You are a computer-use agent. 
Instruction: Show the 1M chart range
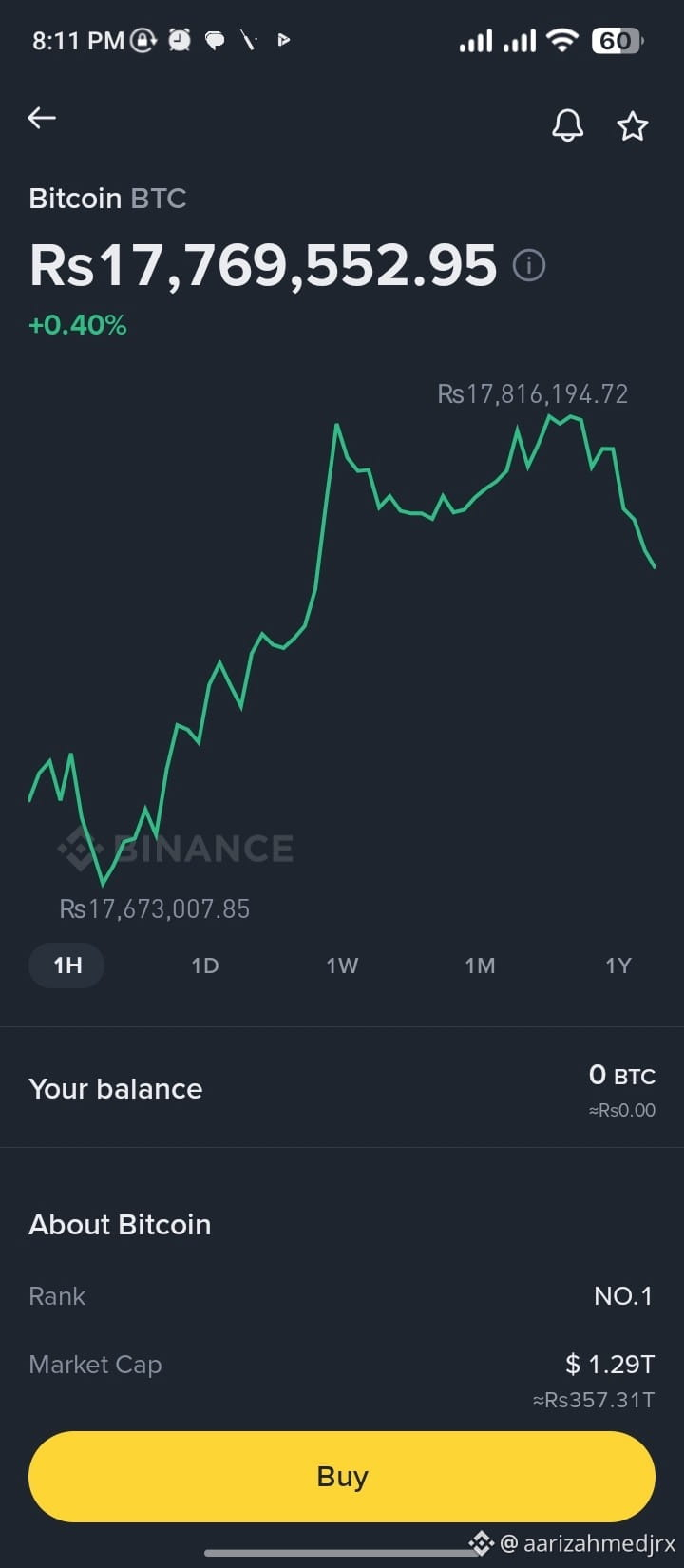click(480, 966)
